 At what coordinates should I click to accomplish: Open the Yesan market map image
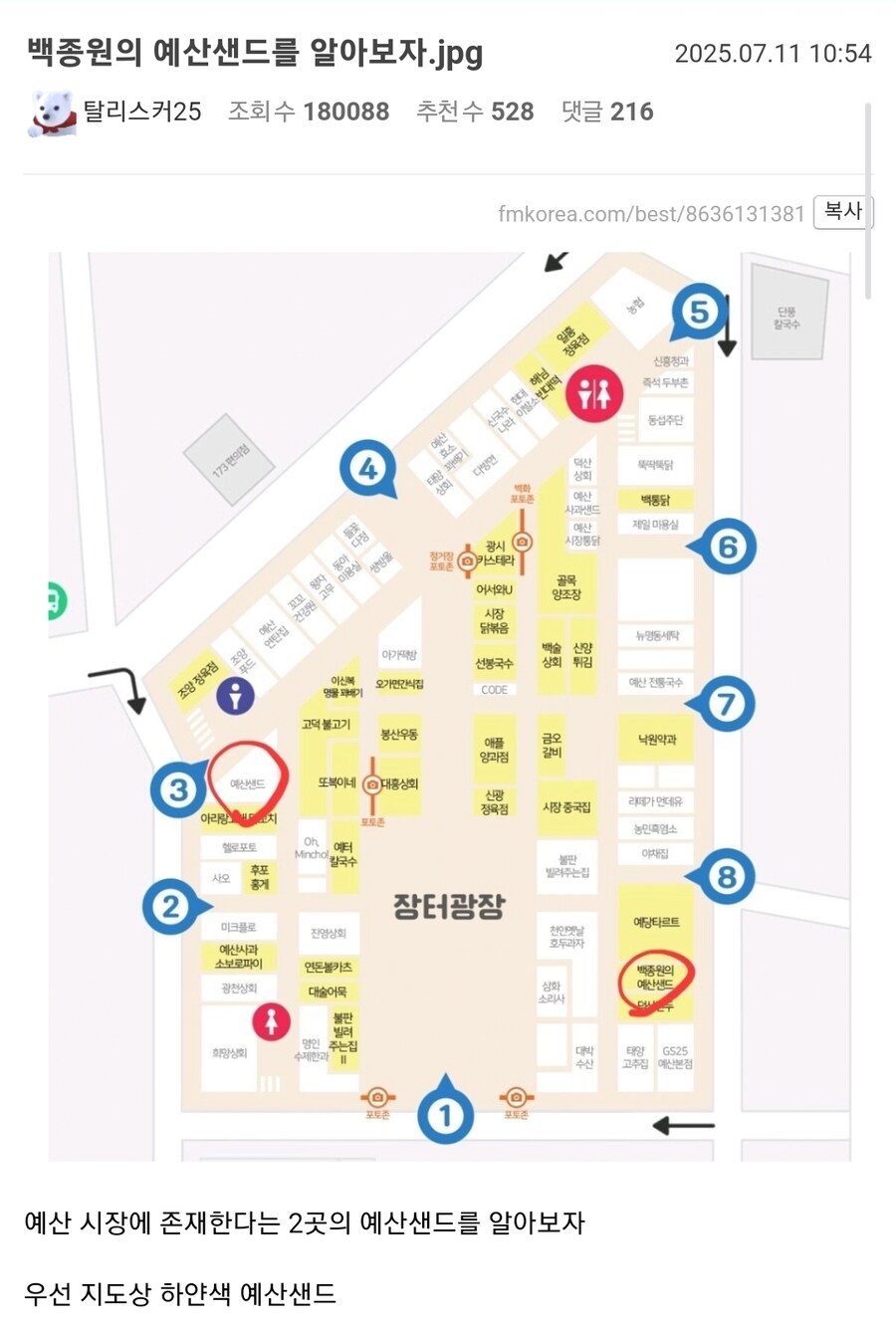click(x=449, y=705)
